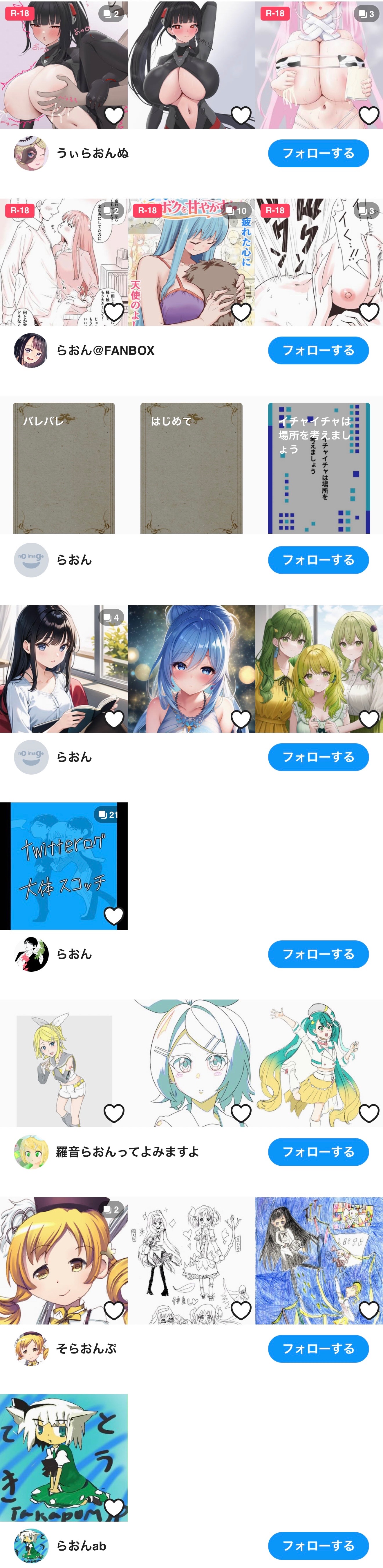
Task: Like the blue crayon drawing artwork
Action: [369, 1310]
